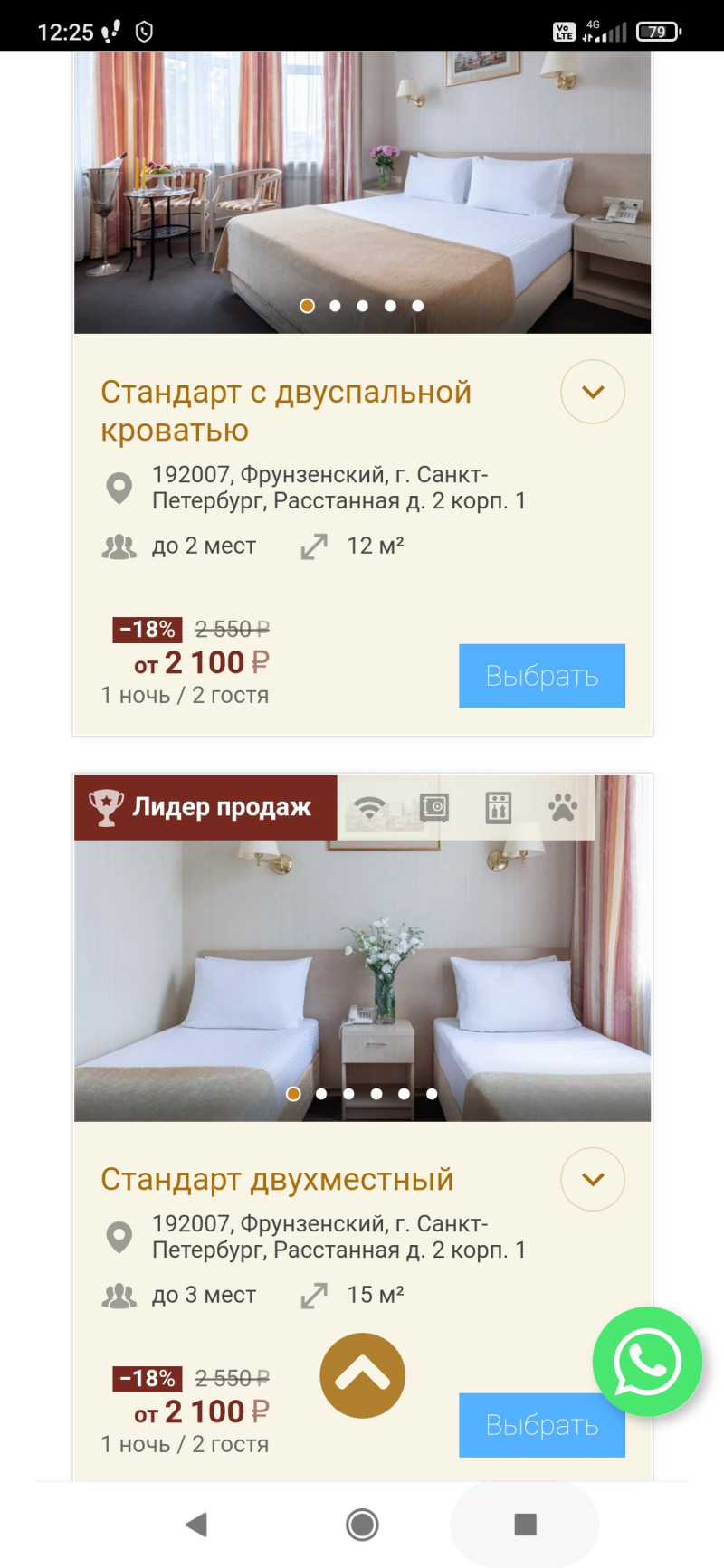The height and width of the screenshot is (1568, 724).
Task: Go to the last photo dot of the twin room
Action: pos(432,1094)
